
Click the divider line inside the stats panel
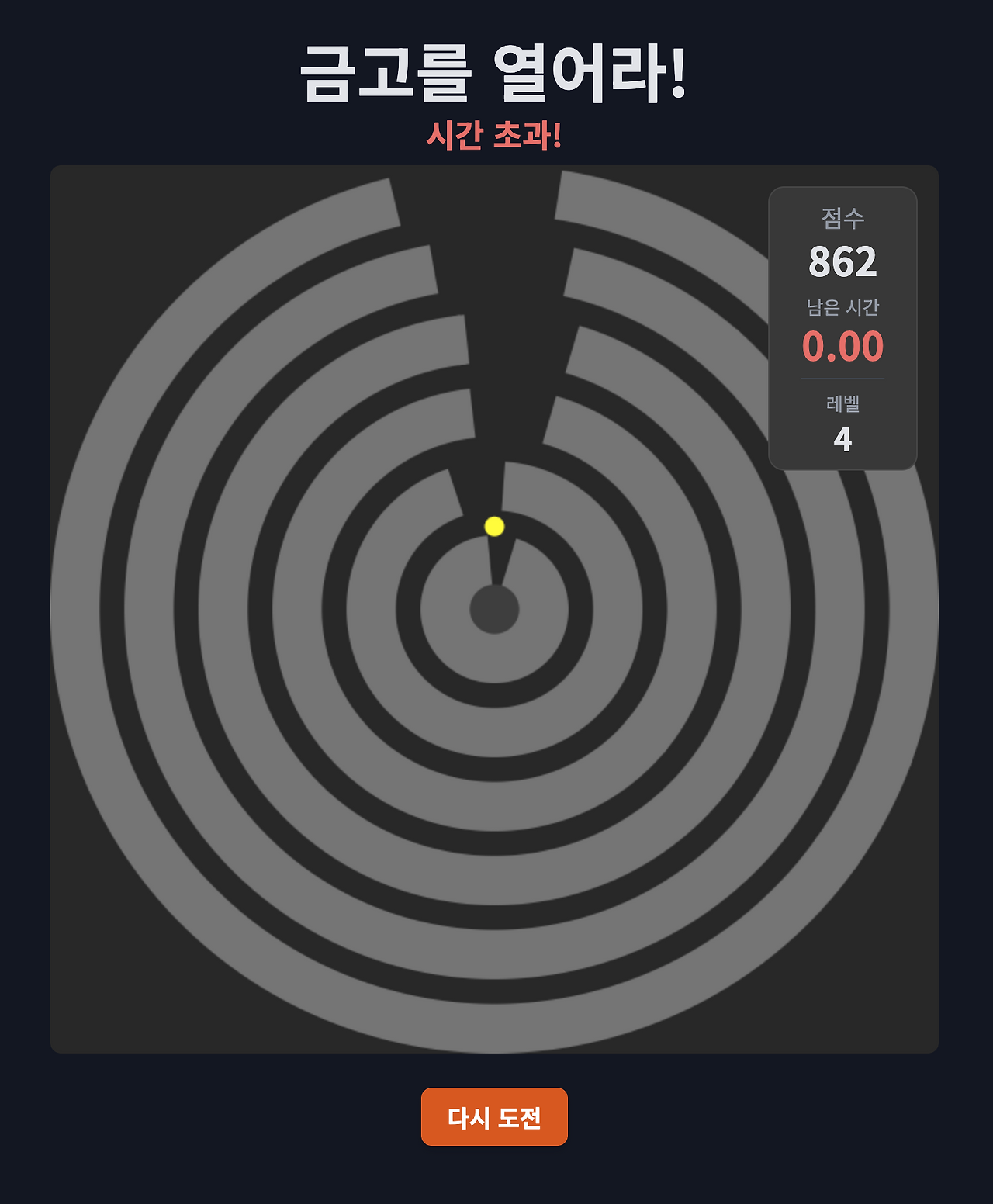point(842,378)
